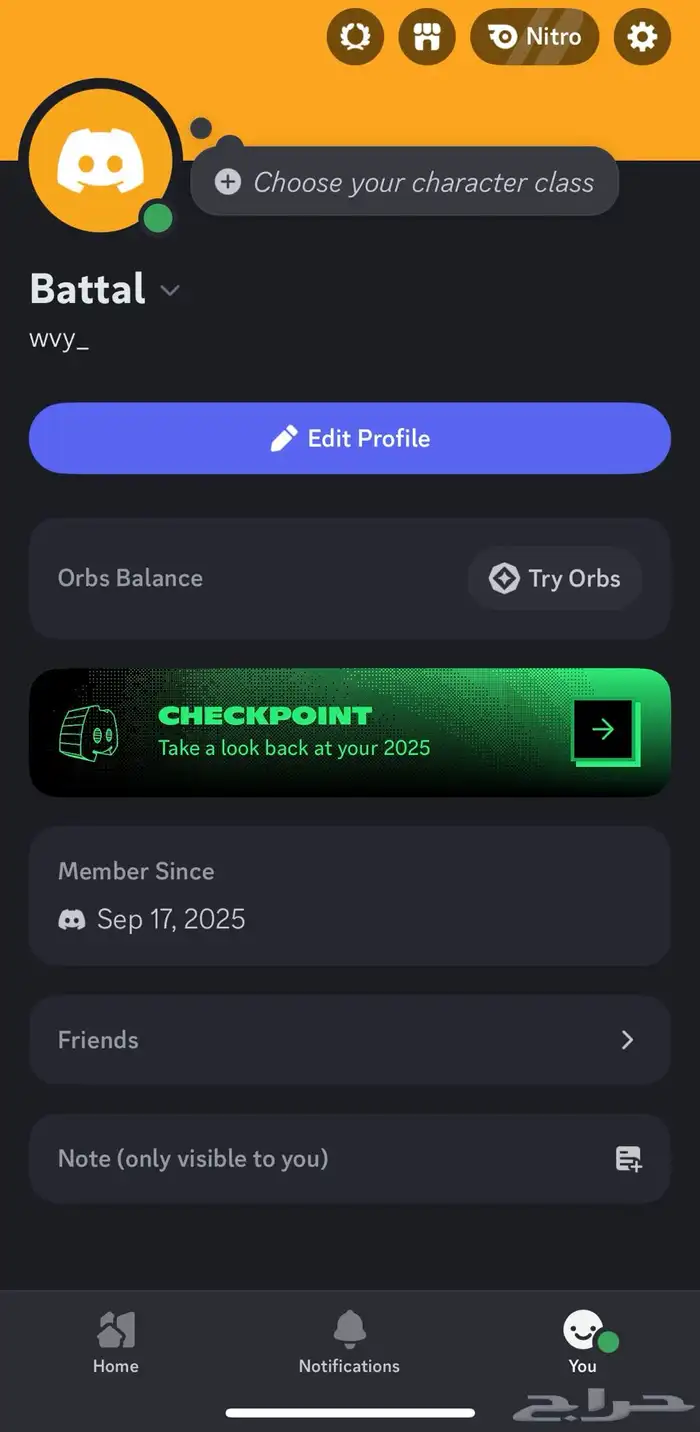The width and height of the screenshot is (700, 1432).
Task: Tap Edit Profile
Action: pos(349,438)
